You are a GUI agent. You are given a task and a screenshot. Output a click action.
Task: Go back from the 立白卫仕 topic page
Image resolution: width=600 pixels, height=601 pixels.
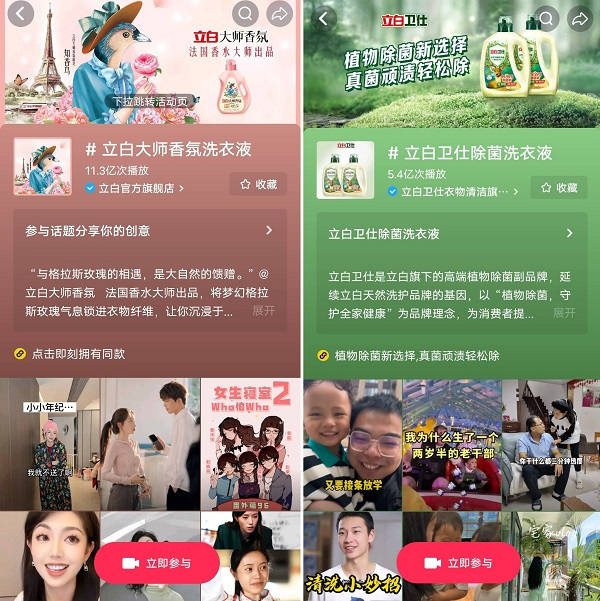(321, 17)
